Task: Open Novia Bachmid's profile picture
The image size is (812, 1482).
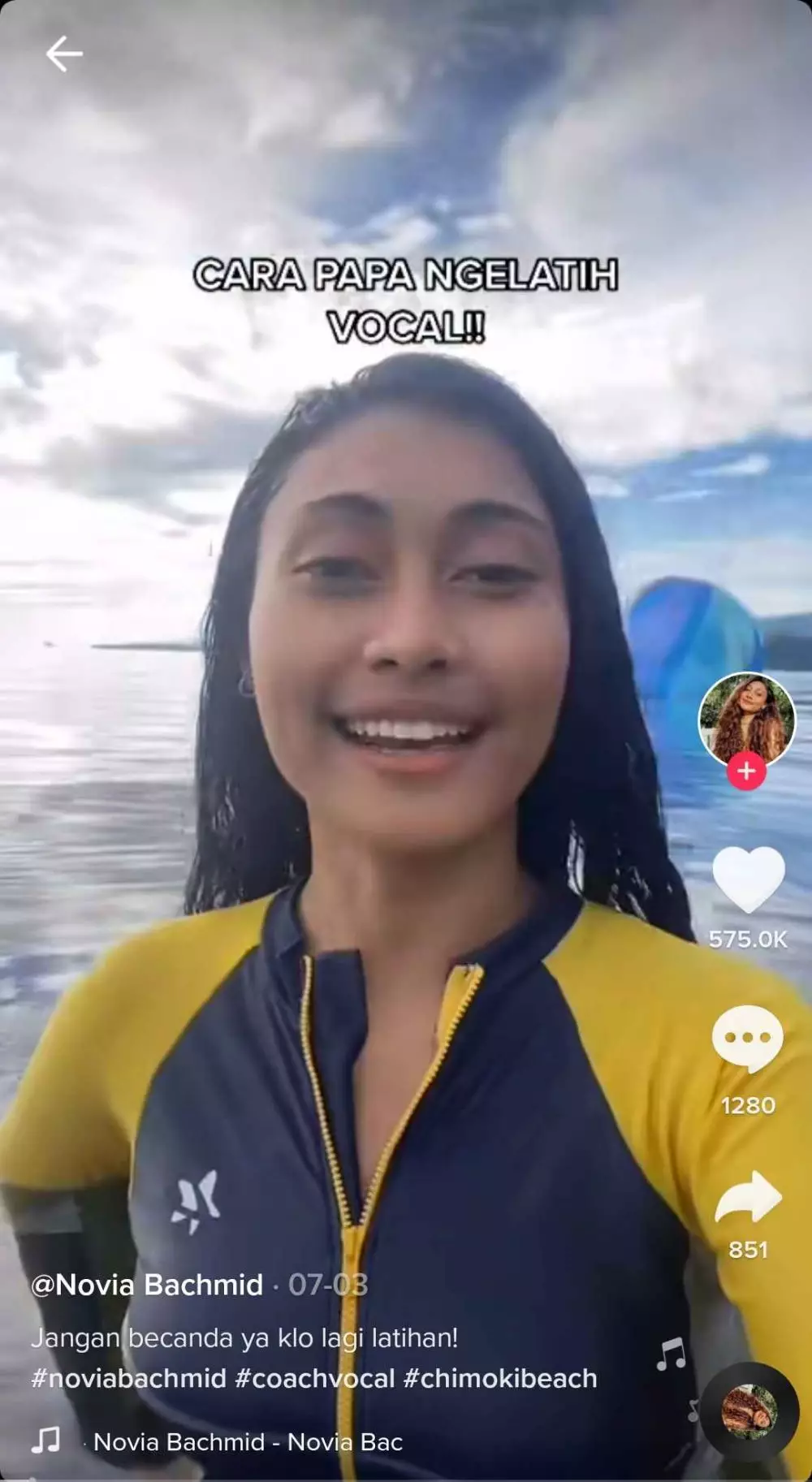Action: (746, 719)
